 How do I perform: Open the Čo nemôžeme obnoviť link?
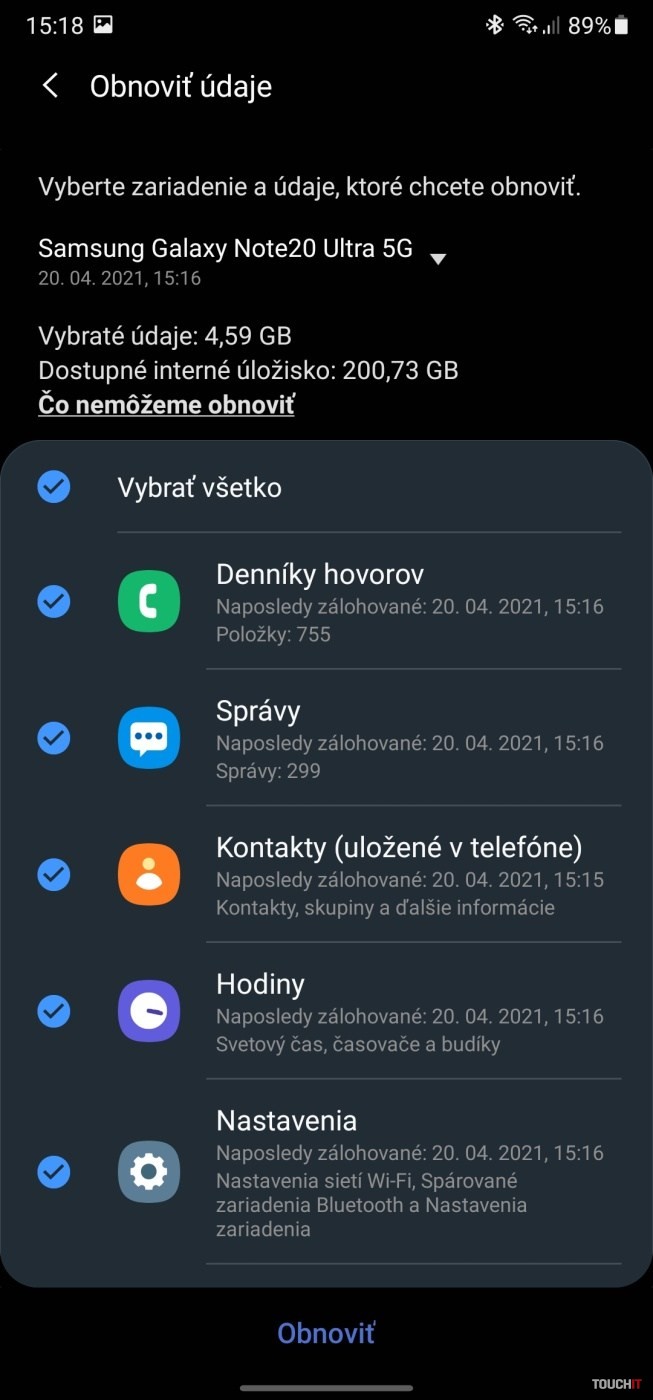coord(166,405)
